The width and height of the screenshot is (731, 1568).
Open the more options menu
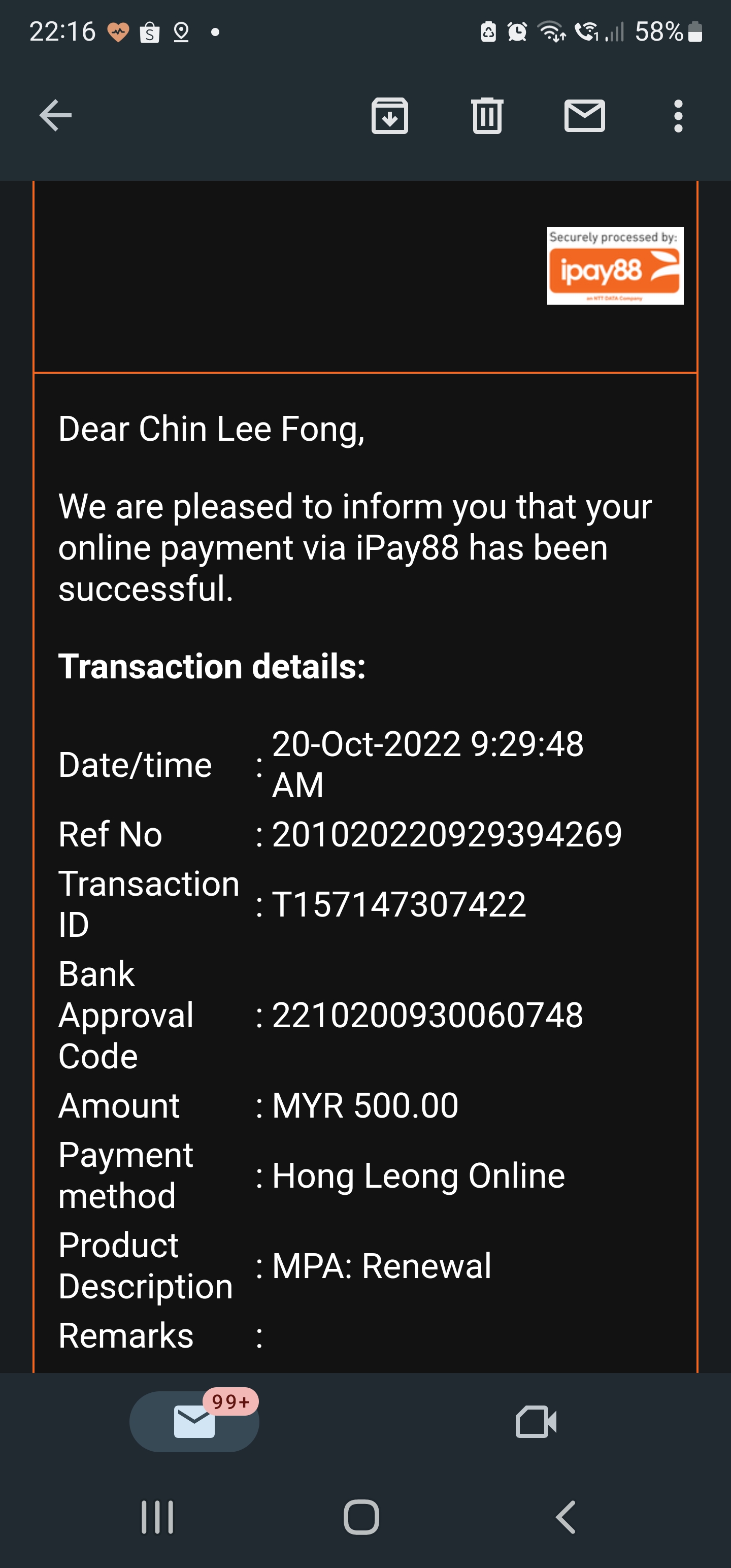pyautogui.click(x=678, y=116)
